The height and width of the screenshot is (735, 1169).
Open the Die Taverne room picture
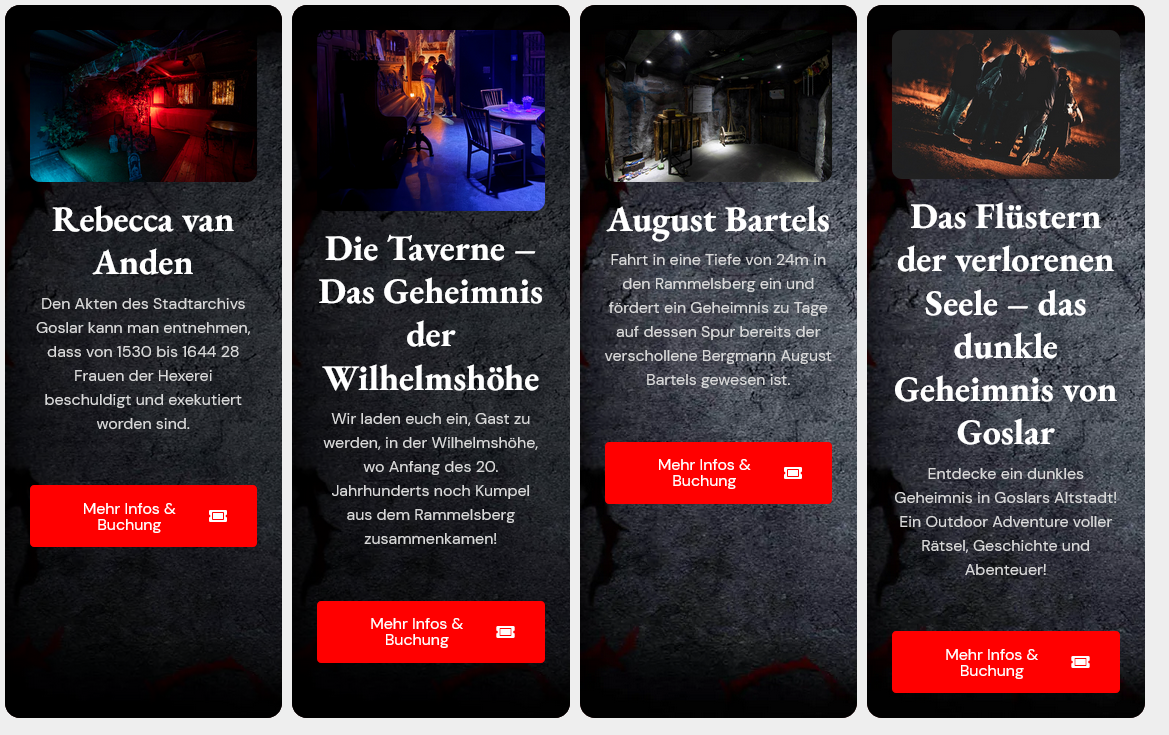pos(430,120)
